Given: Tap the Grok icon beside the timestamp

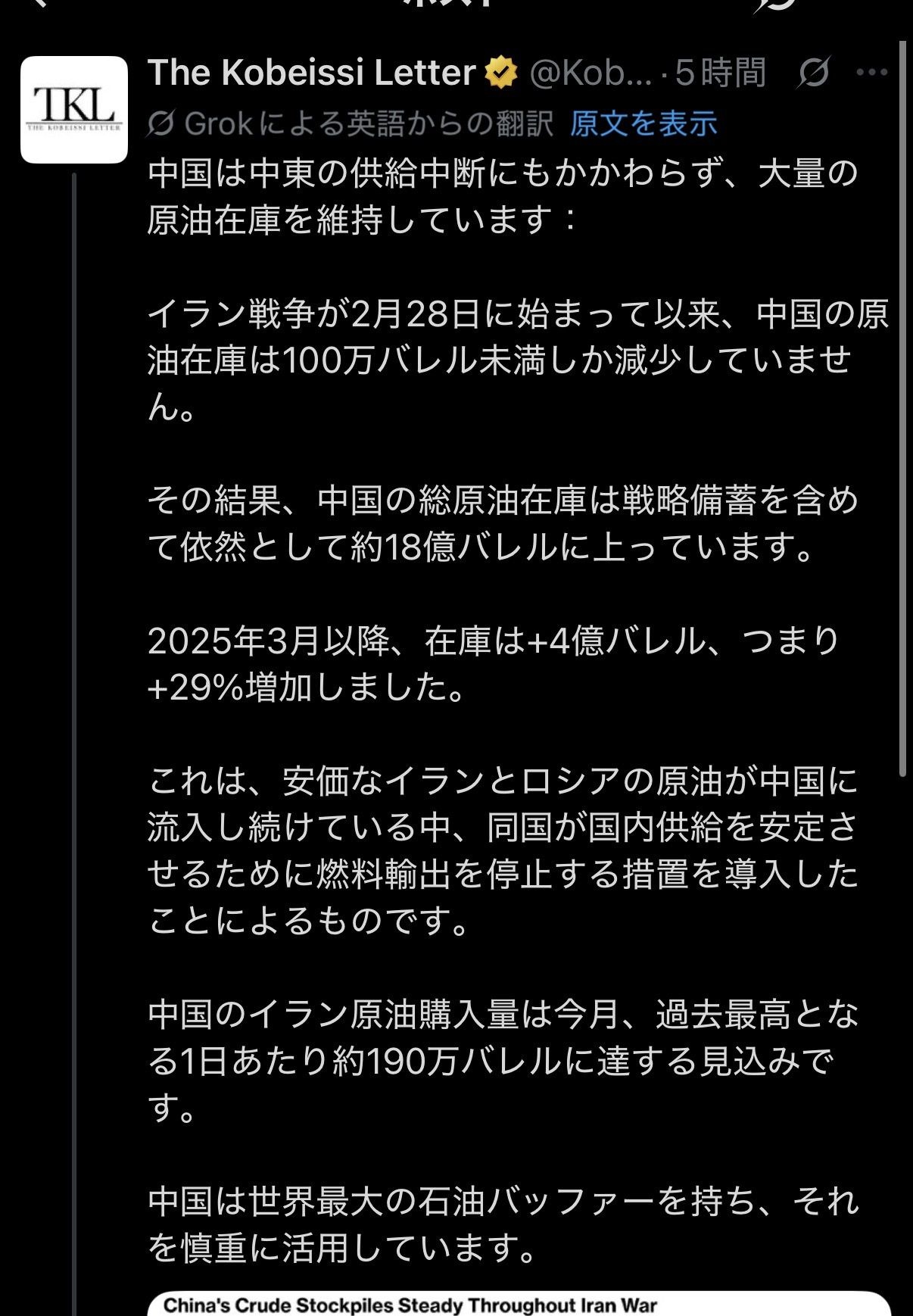Looking at the screenshot, I should tap(813, 73).
